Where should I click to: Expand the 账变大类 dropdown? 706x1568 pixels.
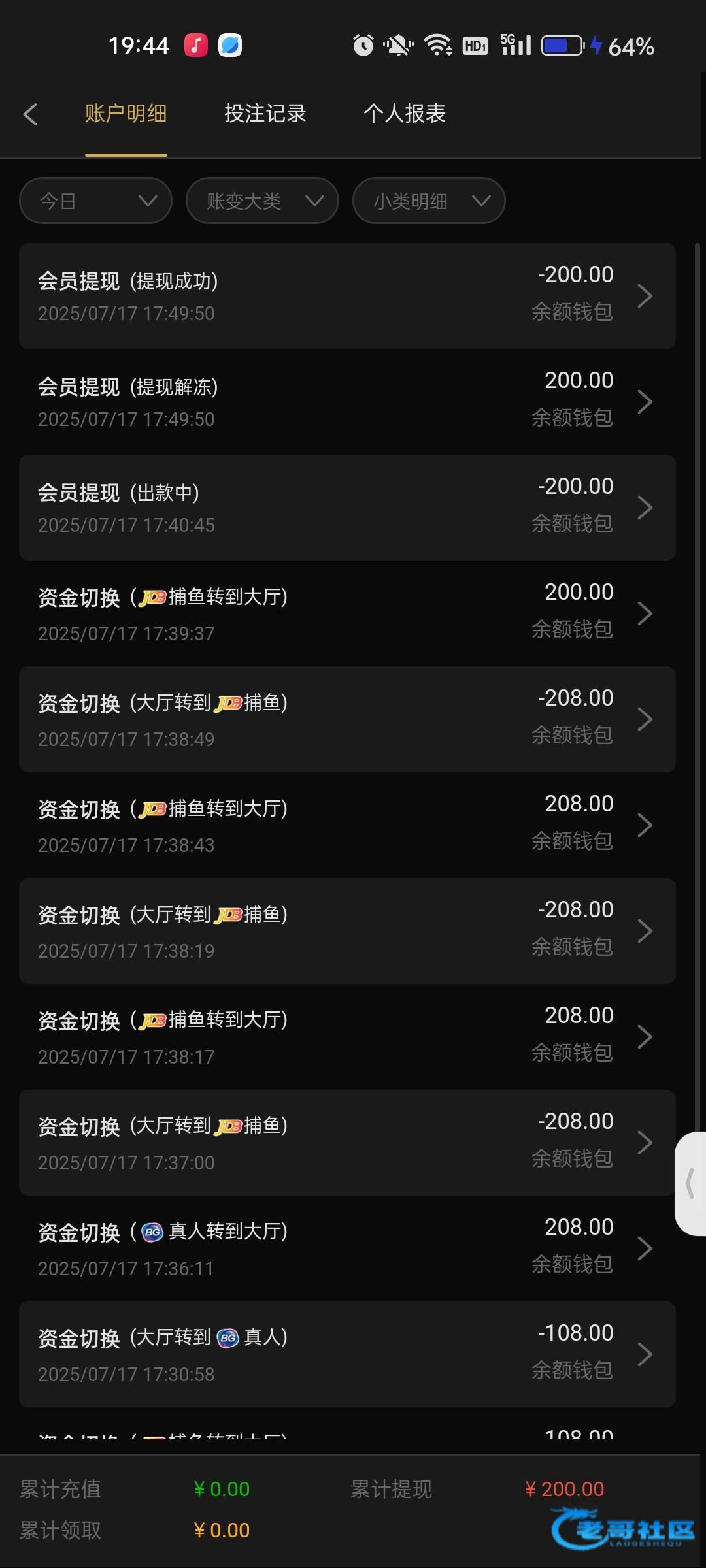click(262, 201)
